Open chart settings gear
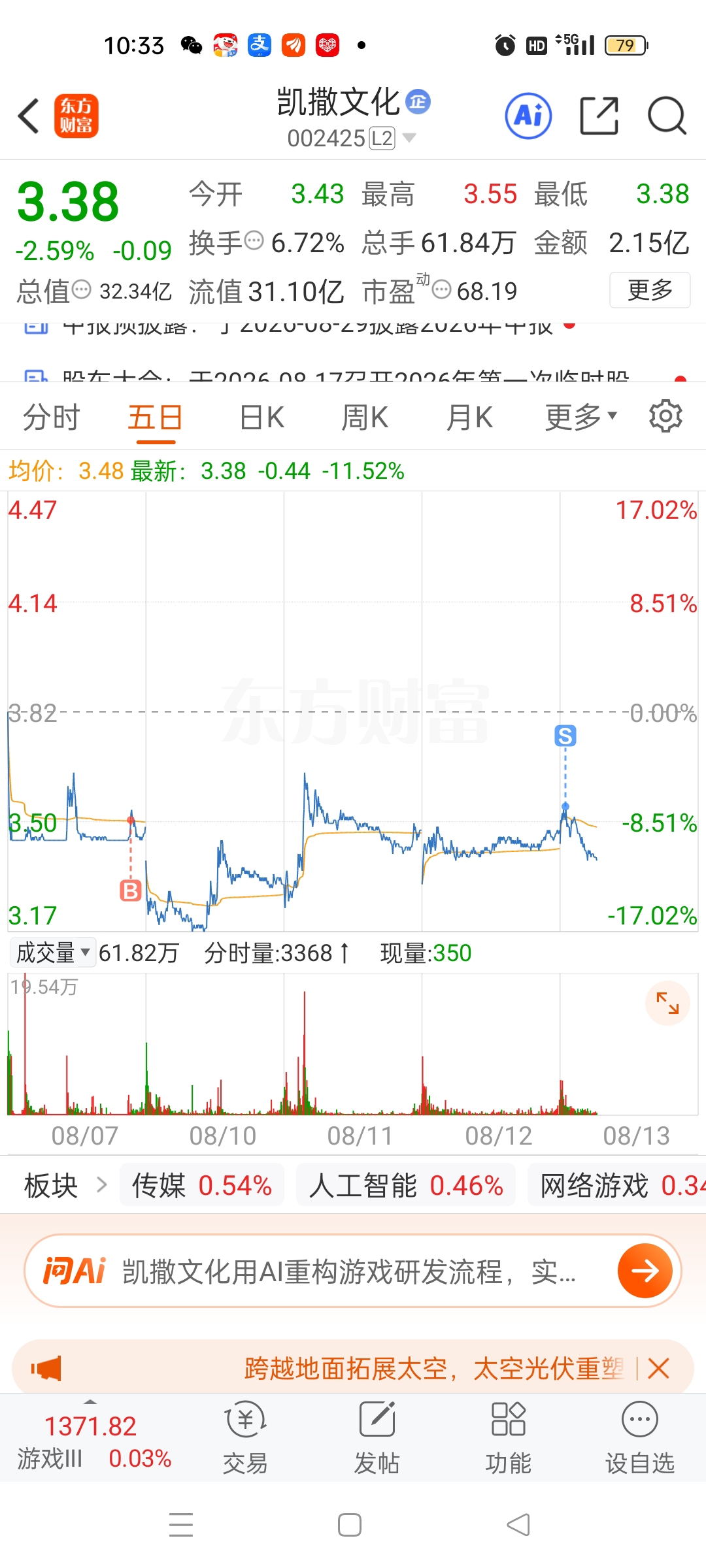This screenshot has width=706, height=1568. coord(665,416)
